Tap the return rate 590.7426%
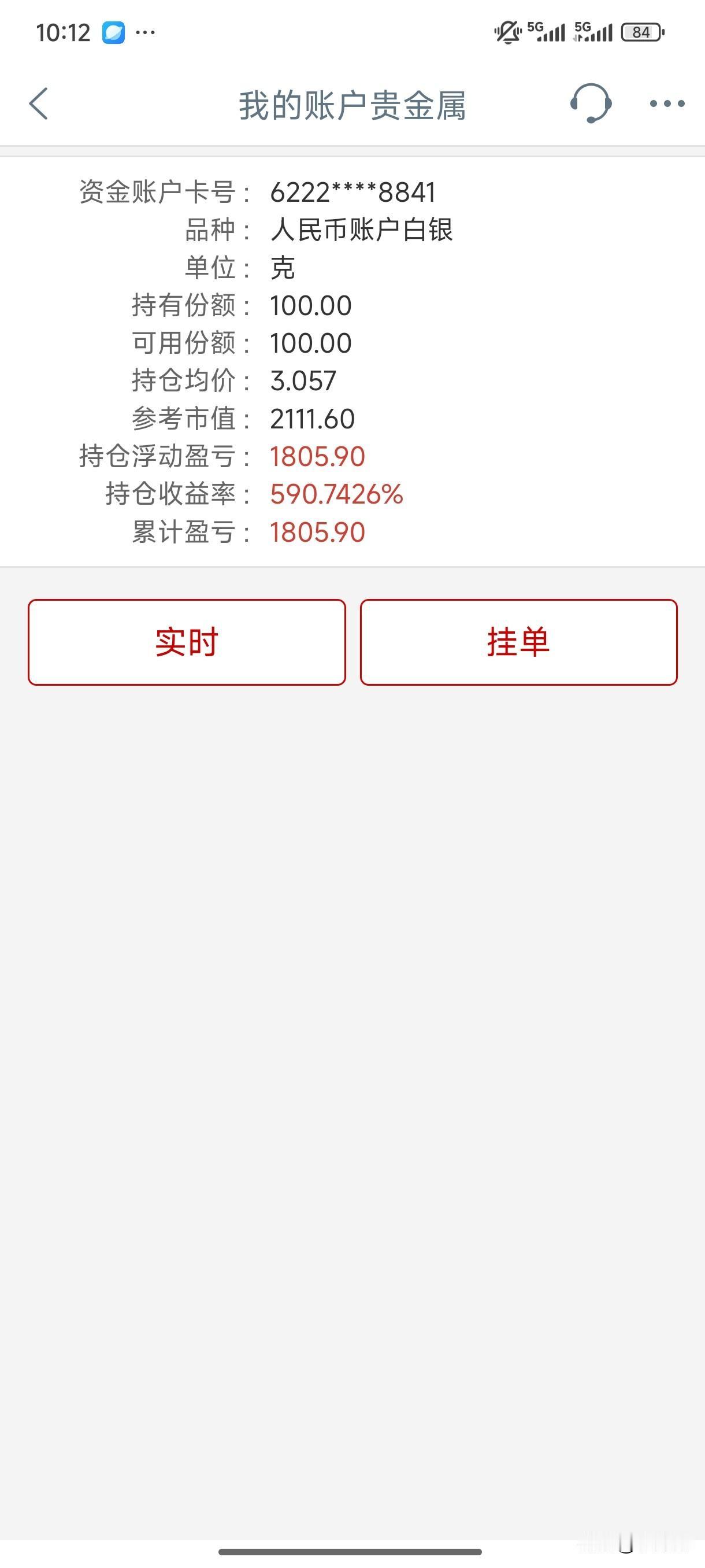 337,494
